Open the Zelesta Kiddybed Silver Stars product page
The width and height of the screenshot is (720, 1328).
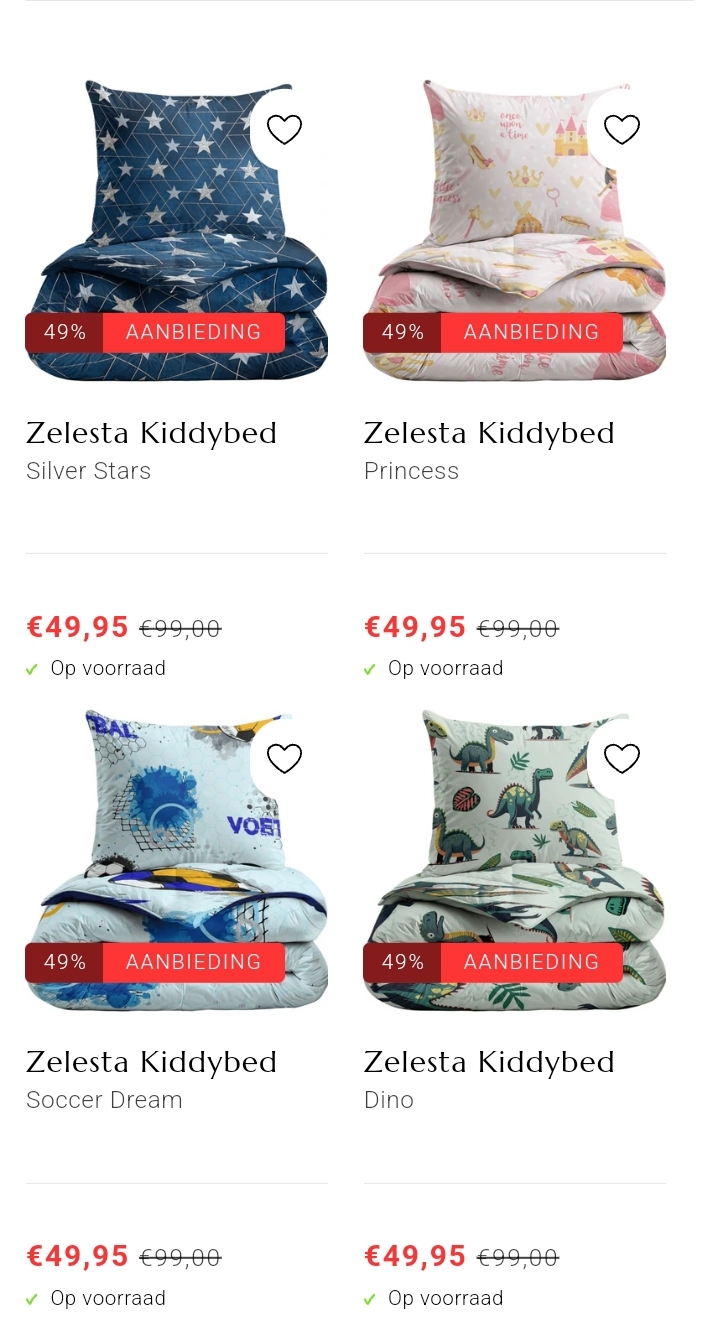click(151, 433)
